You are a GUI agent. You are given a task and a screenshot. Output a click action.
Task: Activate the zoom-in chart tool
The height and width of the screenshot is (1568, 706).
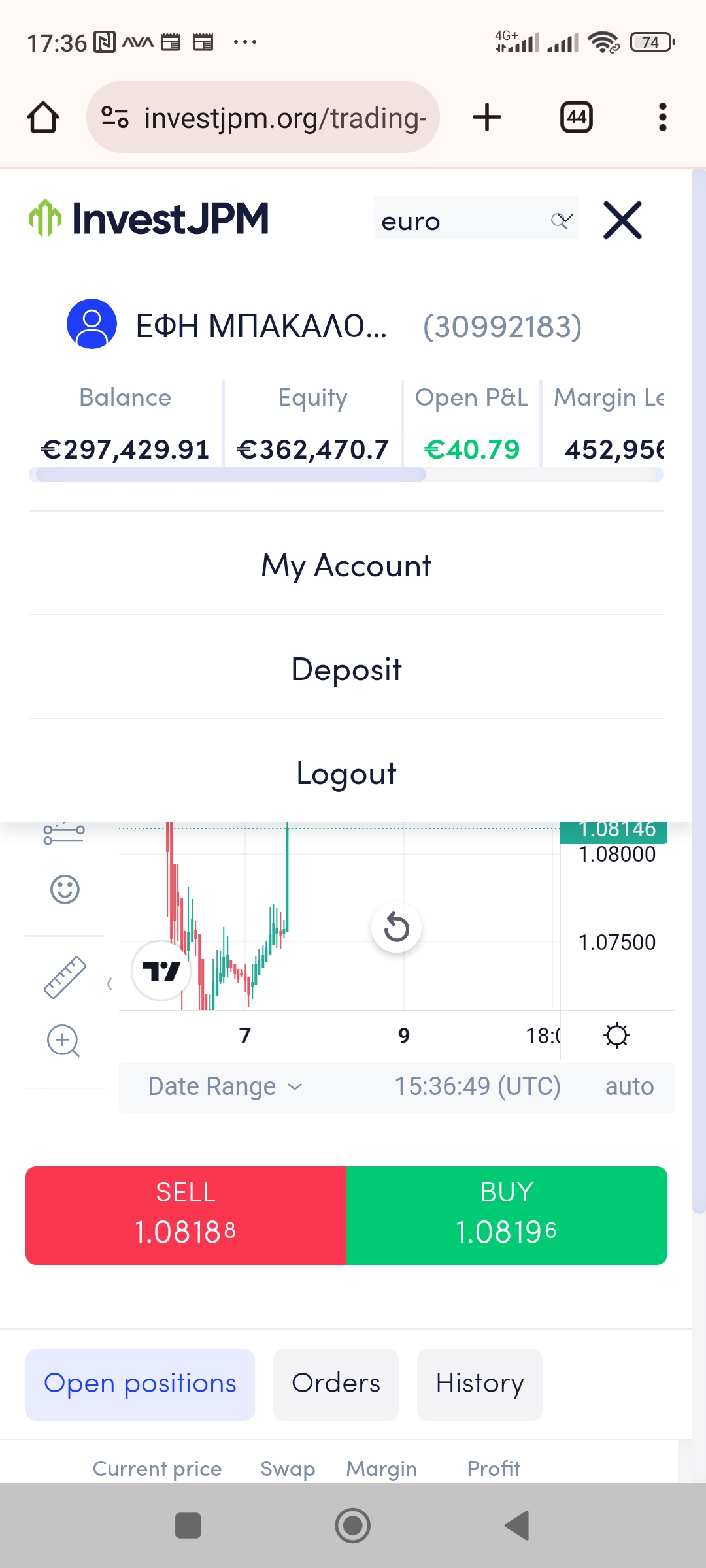[63, 1040]
